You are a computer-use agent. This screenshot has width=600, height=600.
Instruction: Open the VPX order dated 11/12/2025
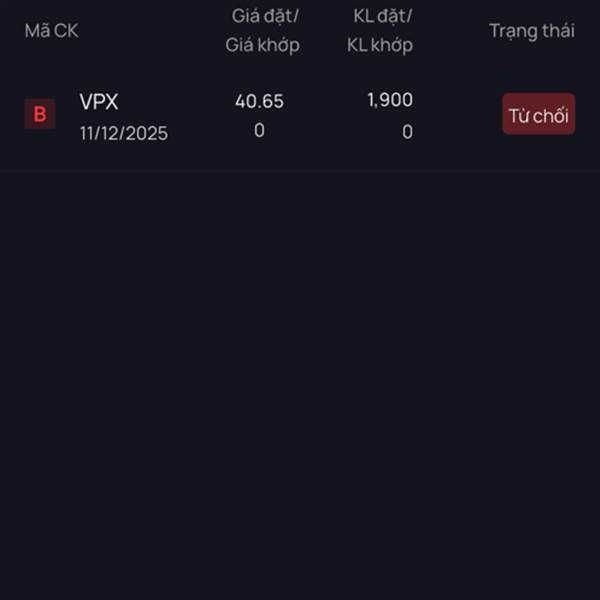click(x=123, y=116)
